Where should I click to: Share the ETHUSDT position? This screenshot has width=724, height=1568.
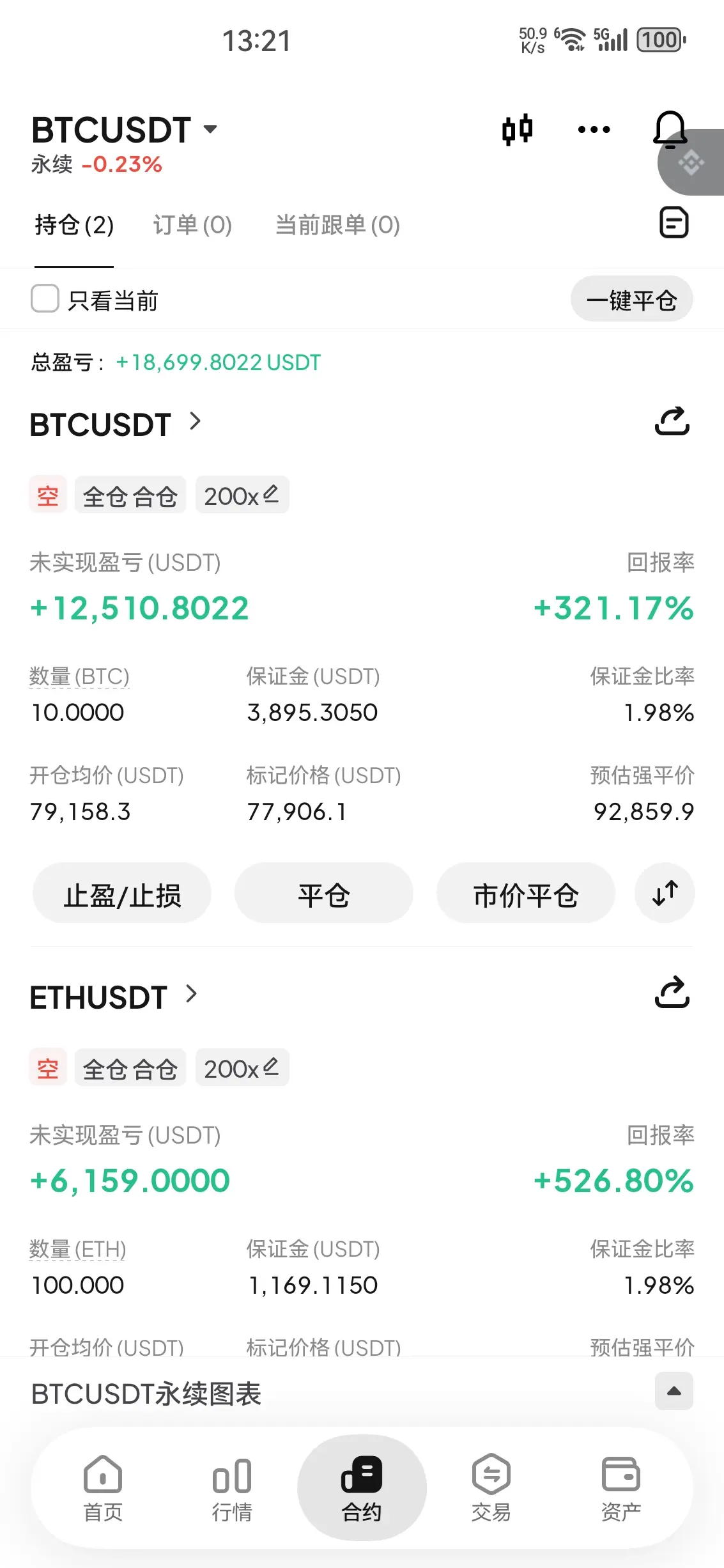(672, 993)
